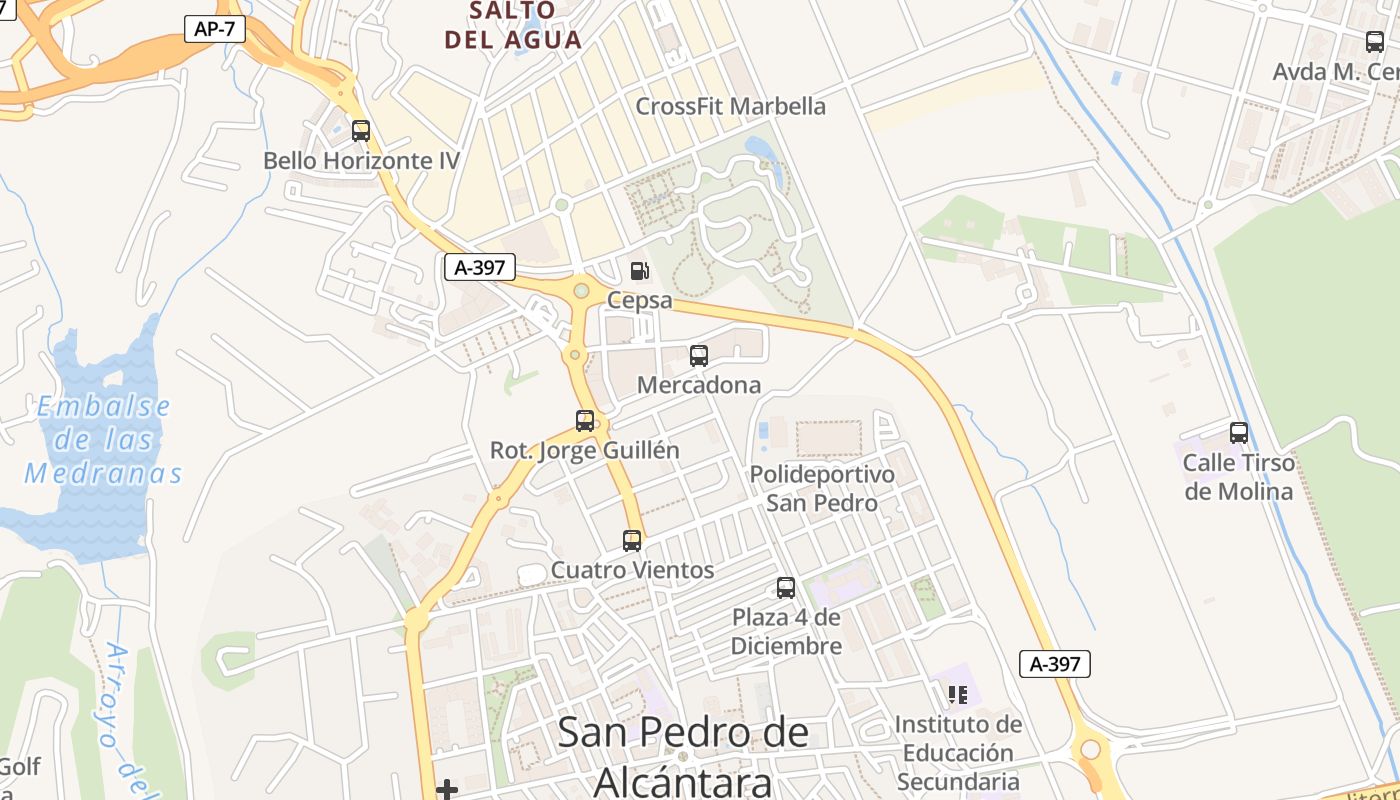This screenshot has height=800, width=1400.
Task: Open the Avda M. Cer bus stop marker
Action: coord(1375,42)
